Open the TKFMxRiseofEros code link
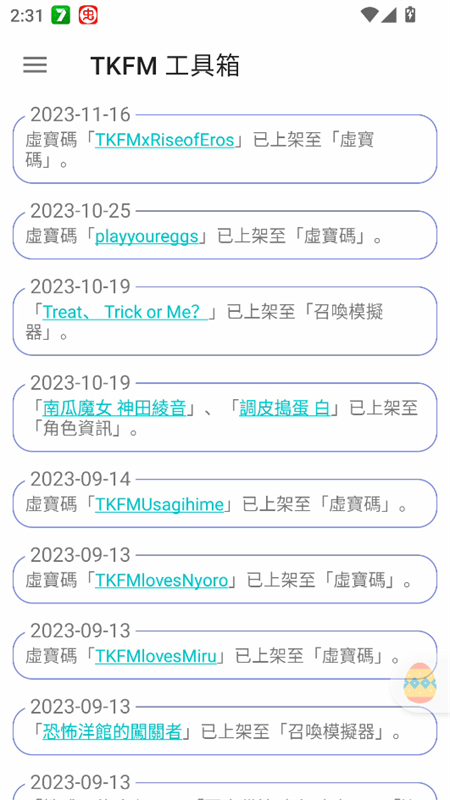 click(x=164, y=140)
